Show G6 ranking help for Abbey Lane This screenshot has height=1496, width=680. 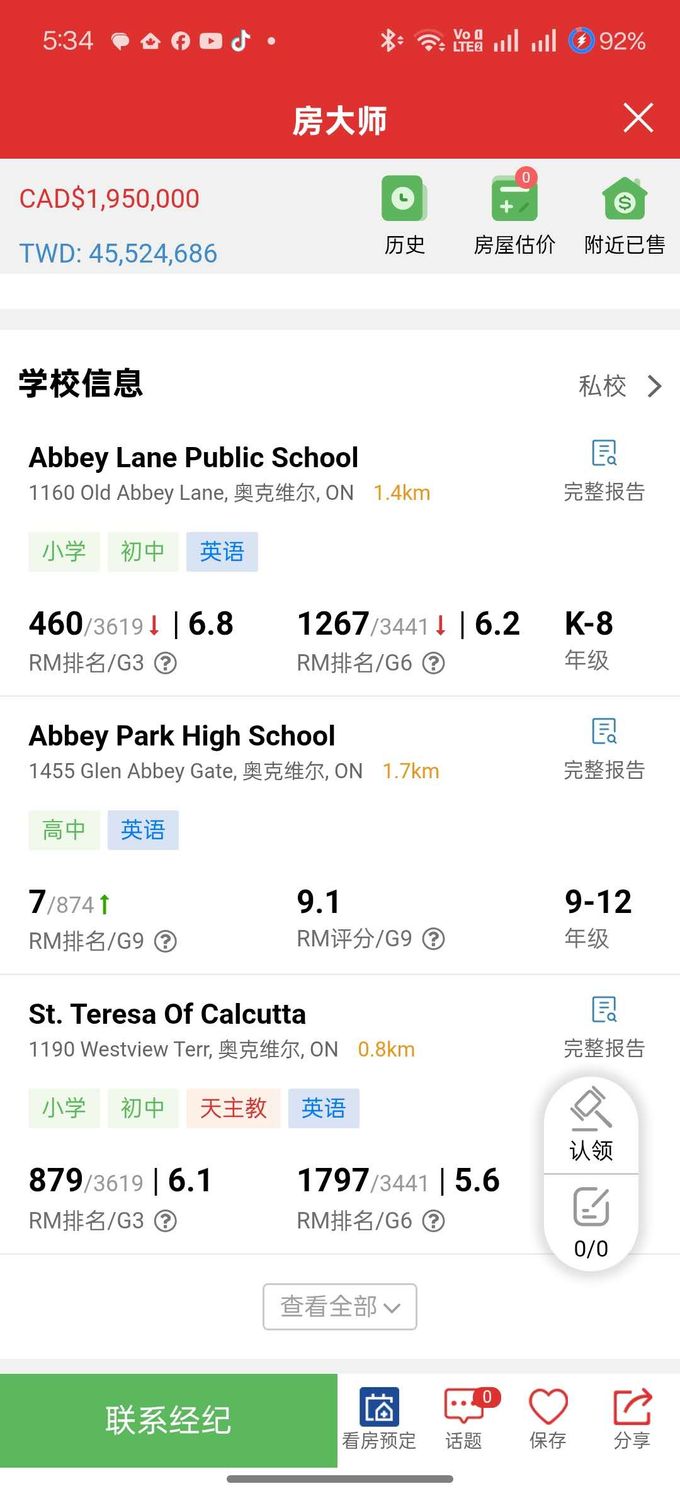(433, 663)
